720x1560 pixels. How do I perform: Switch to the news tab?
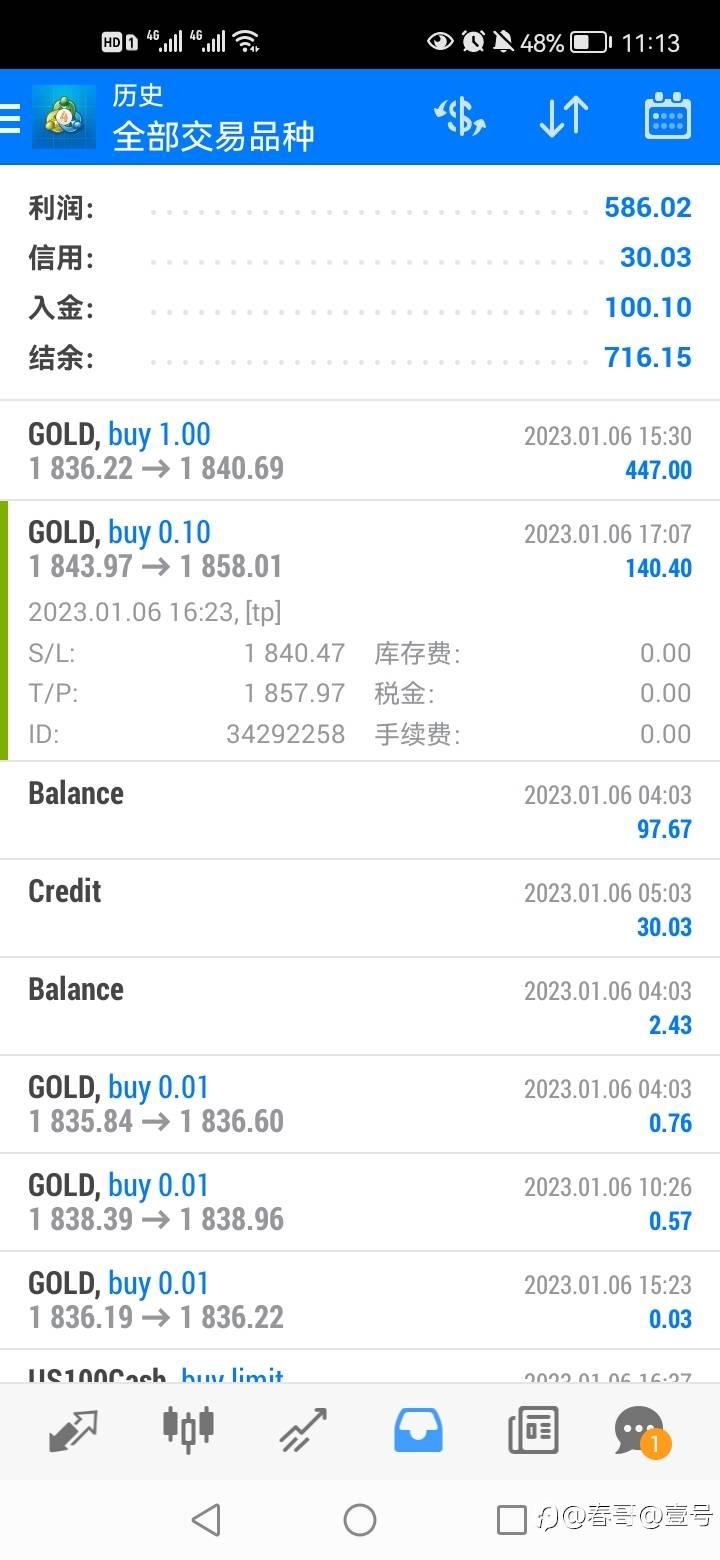[533, 1430]
